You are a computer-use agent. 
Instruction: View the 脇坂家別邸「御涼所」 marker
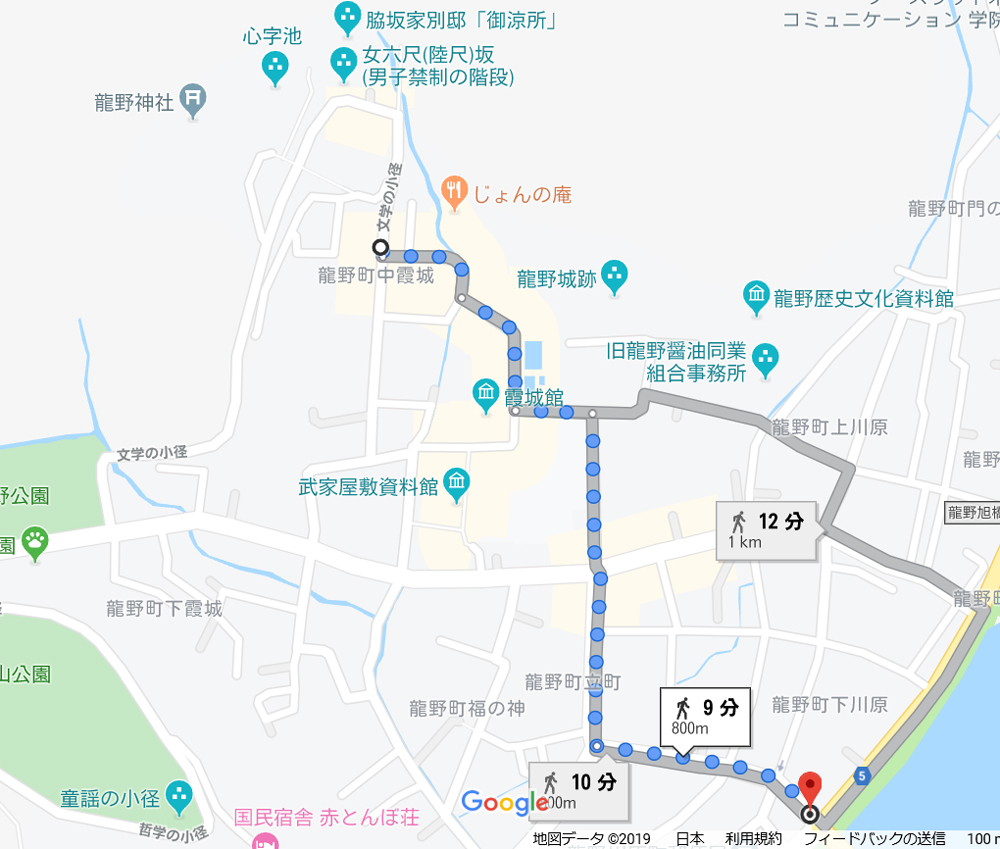(x=347, y=16)
